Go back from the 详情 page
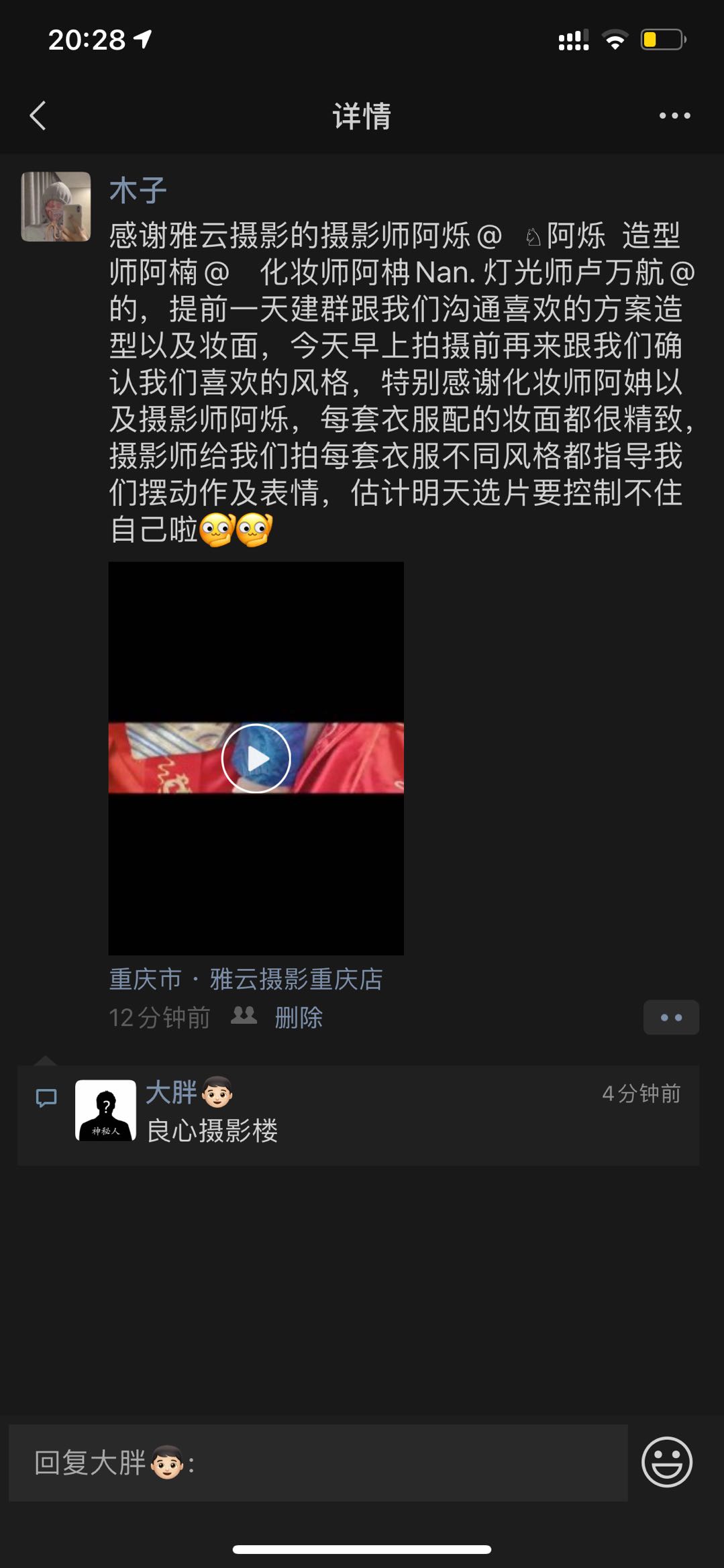 (38, 115)
